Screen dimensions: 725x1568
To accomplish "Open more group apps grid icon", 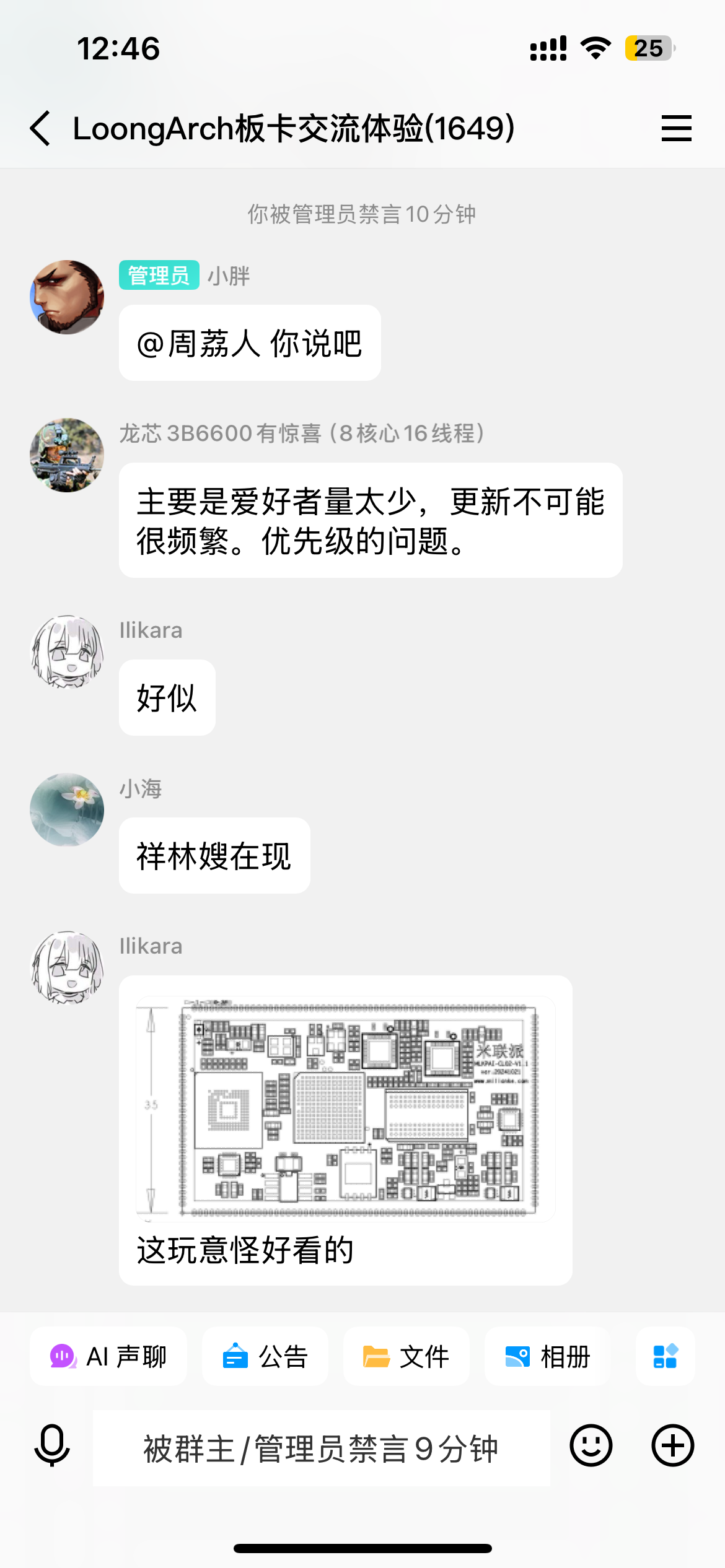I will click(665, 1356).
